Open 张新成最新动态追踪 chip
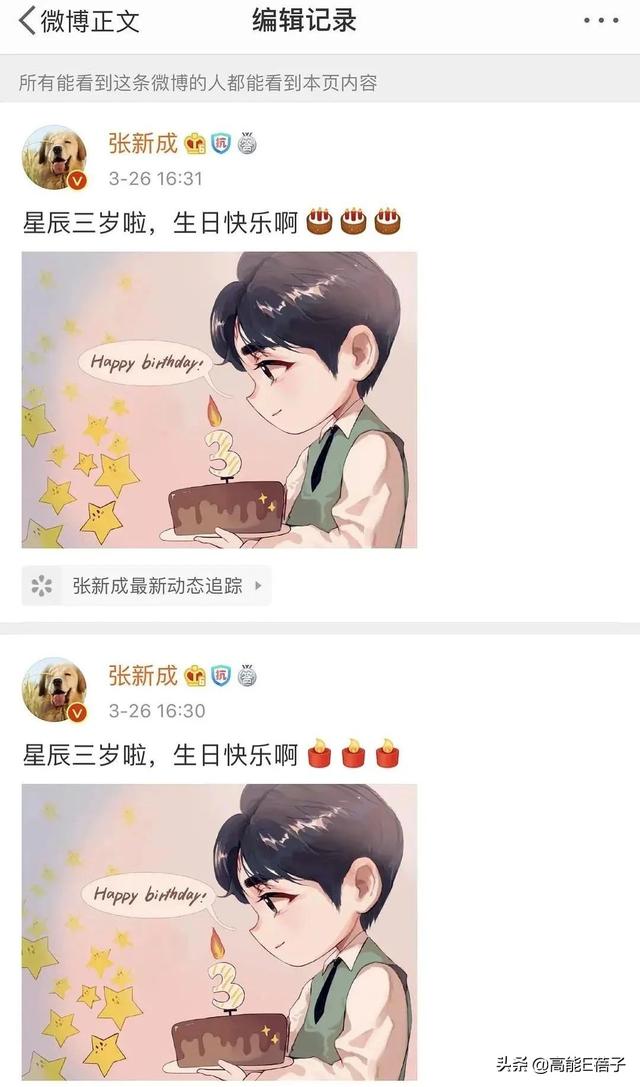The image size is (640, 1087). [147, 586]
